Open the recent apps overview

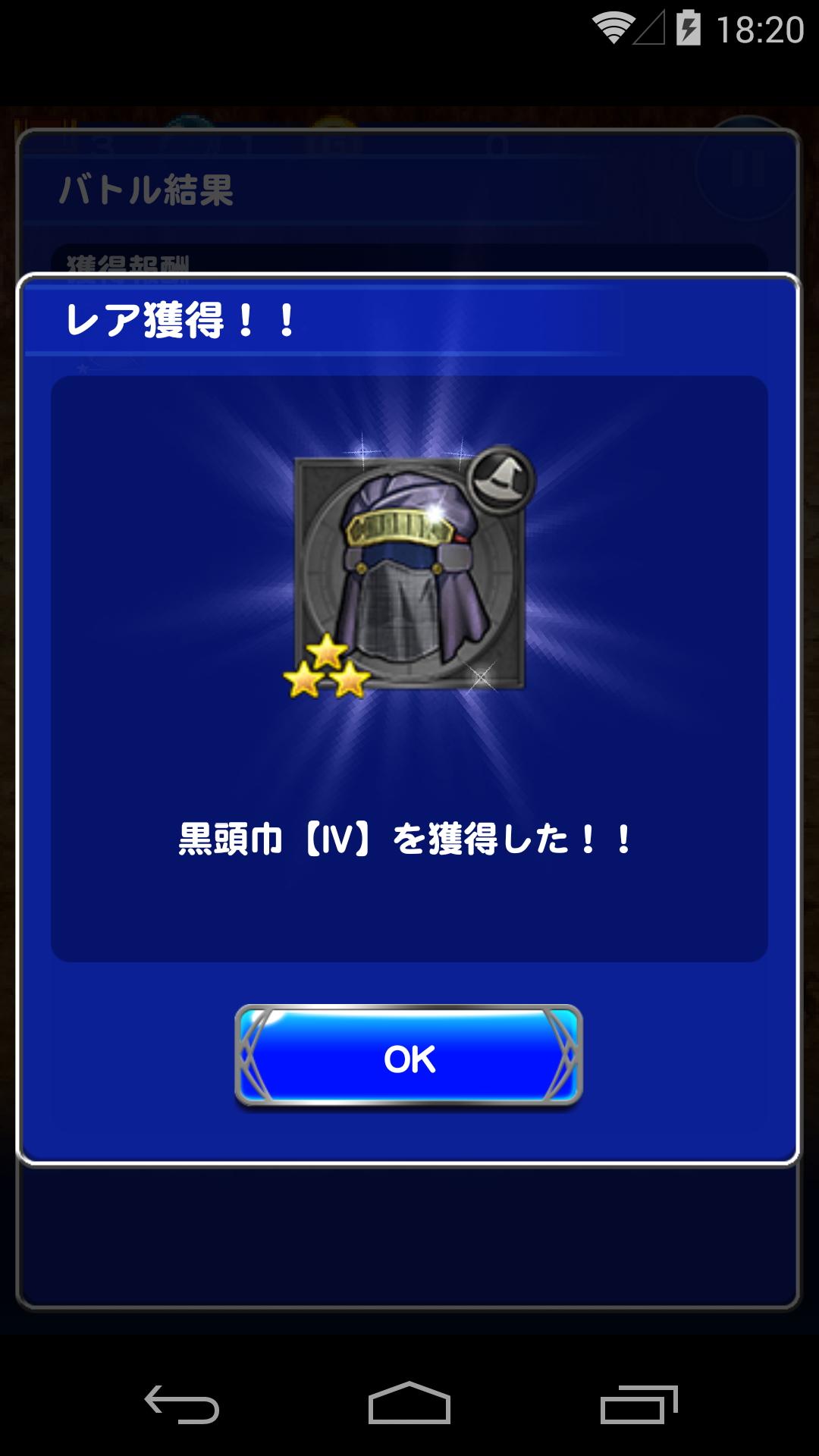[639, 1404]
